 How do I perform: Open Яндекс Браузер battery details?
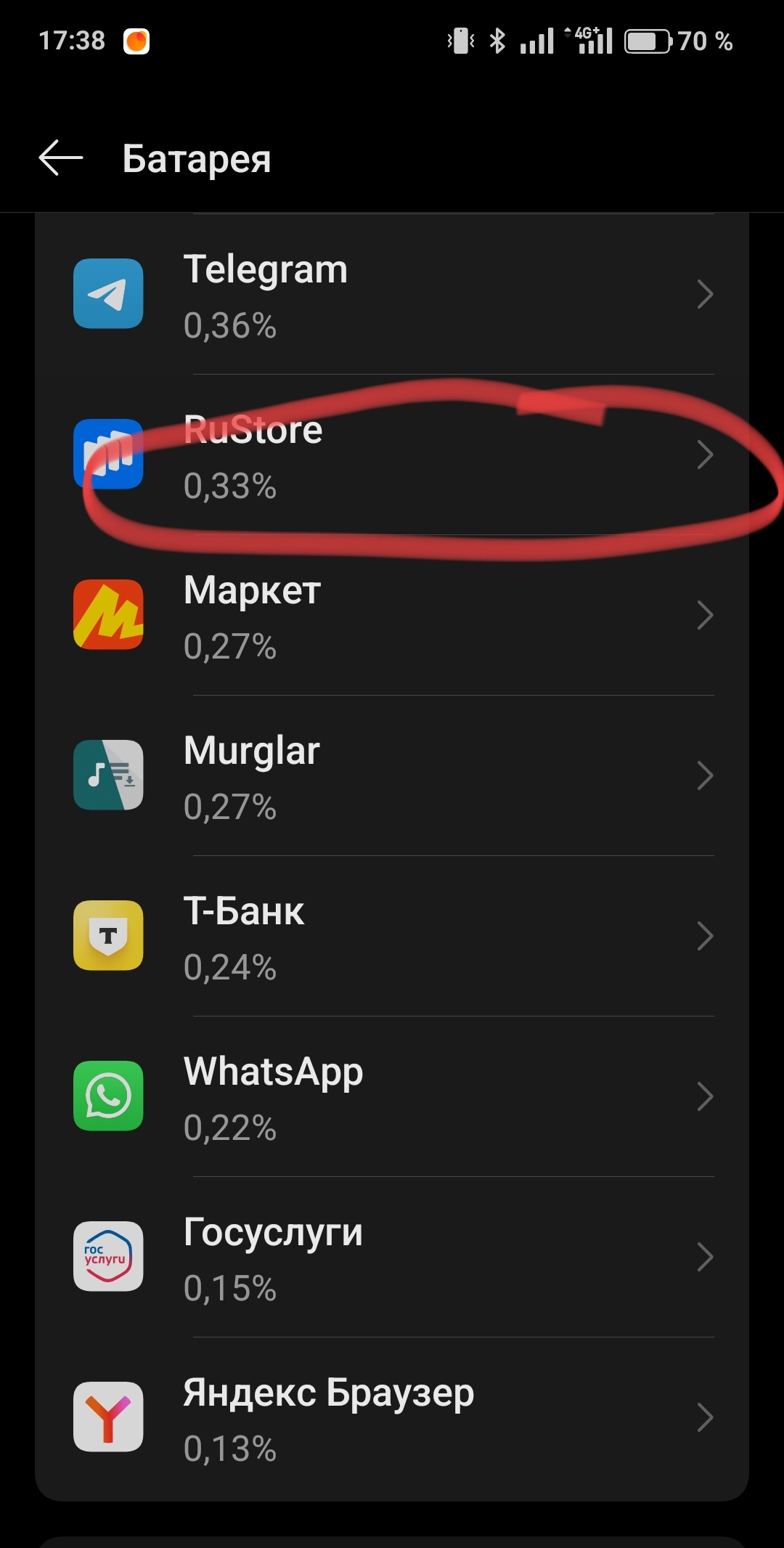point(392,1418)
